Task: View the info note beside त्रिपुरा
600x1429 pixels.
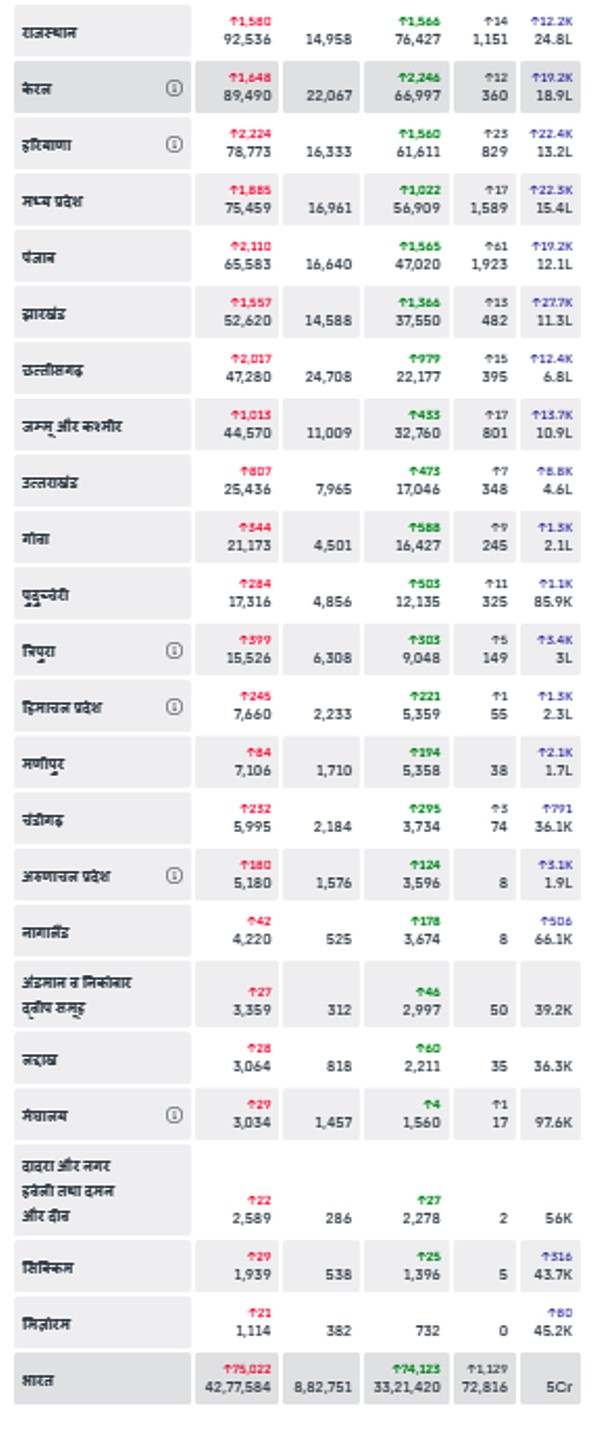Action: [x=174, y=650]
